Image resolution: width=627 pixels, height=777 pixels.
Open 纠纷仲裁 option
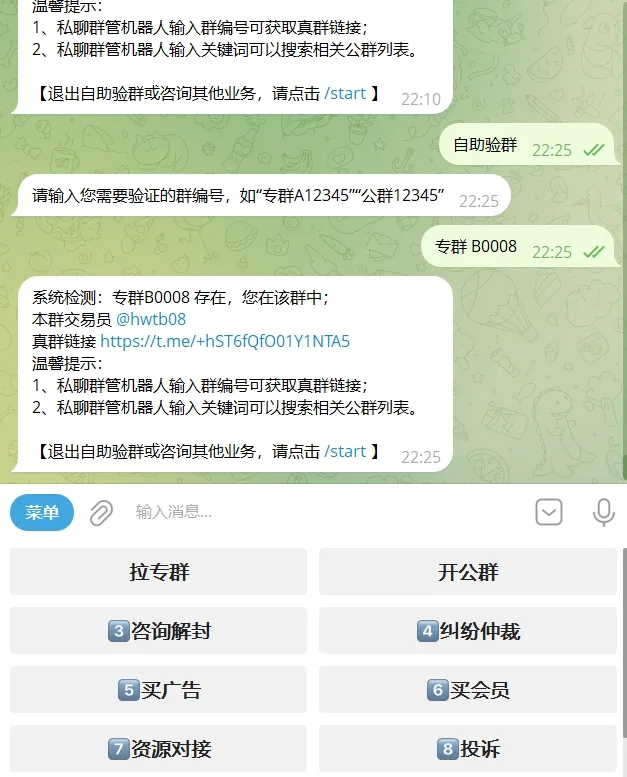pyautogui.click(x=467, y=631)
